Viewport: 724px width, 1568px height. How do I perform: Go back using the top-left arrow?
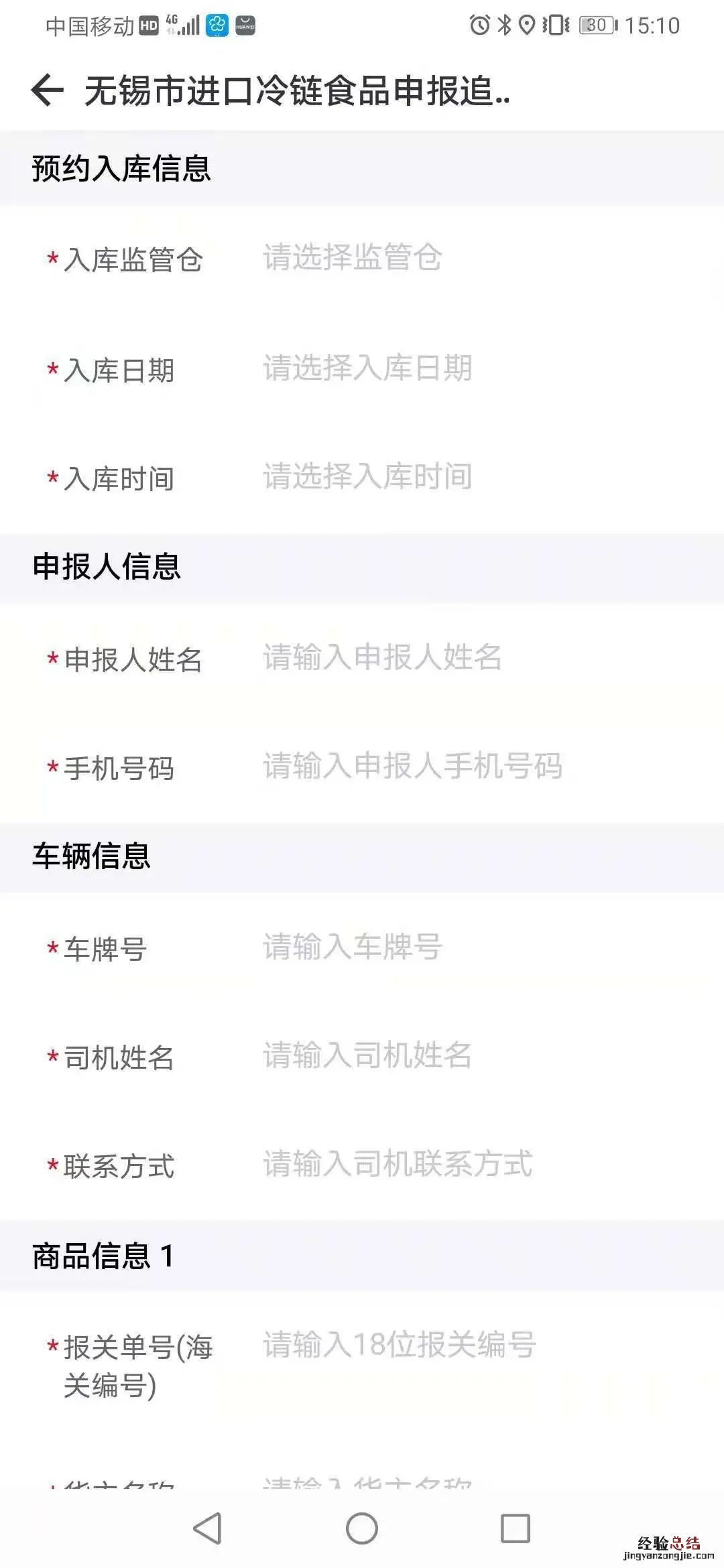point(47,90)
